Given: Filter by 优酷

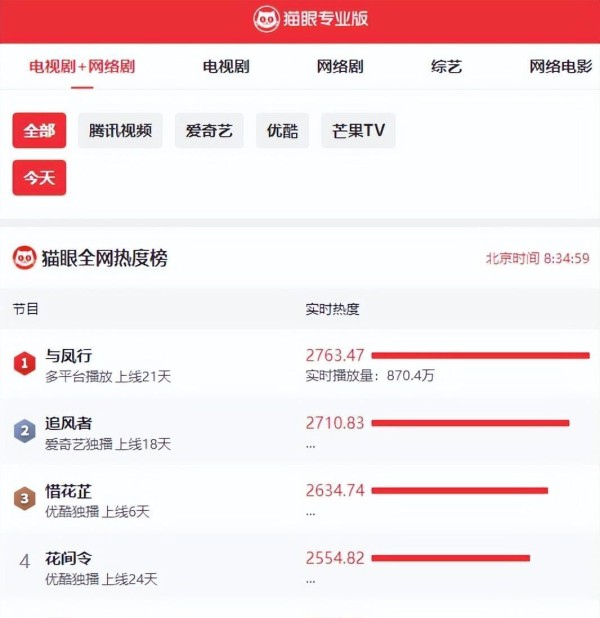Looking at the screenshot, I should tap(282, 131).
